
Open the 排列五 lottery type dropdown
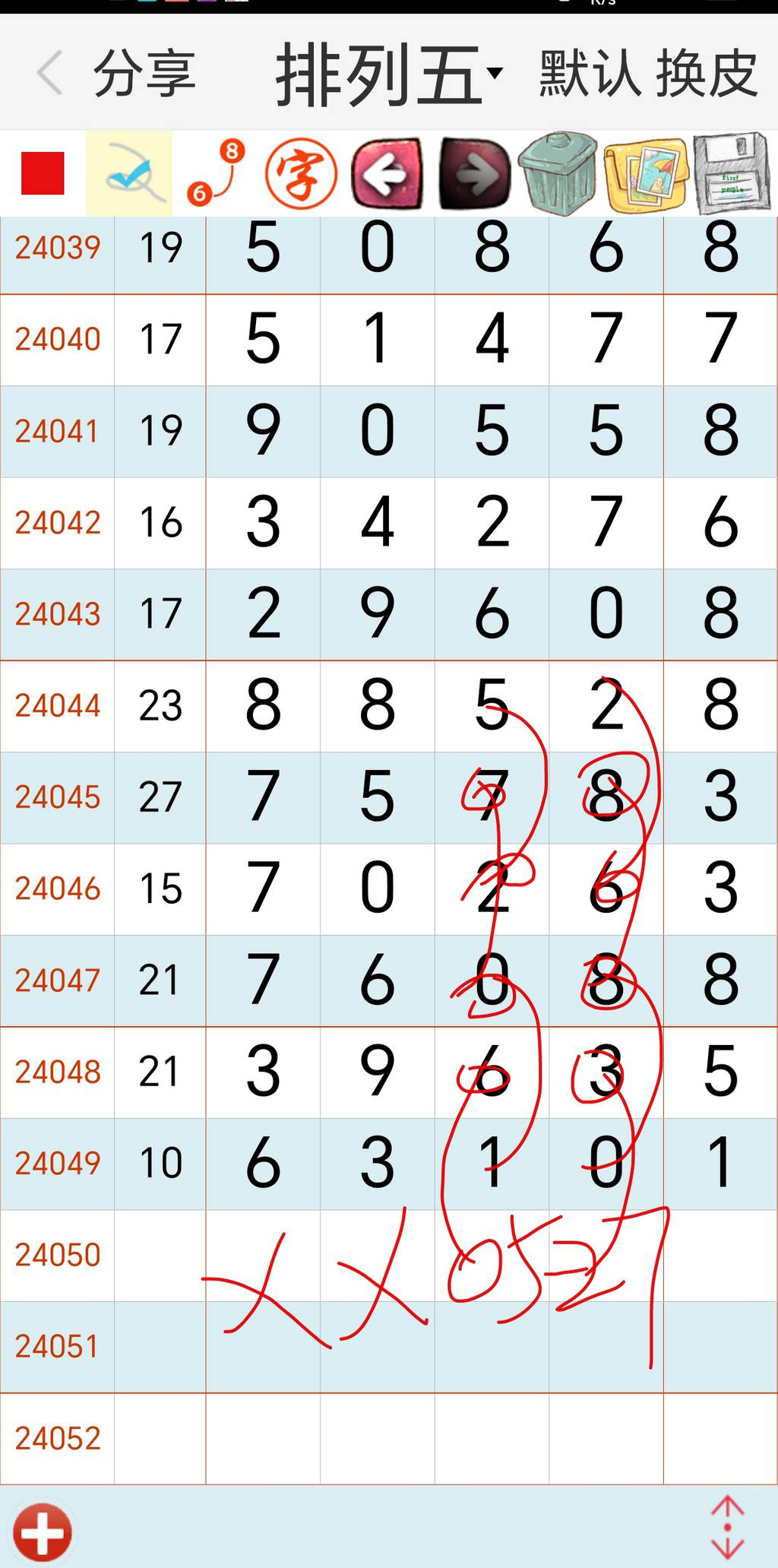pyautogui.click(x=388, y=74)
